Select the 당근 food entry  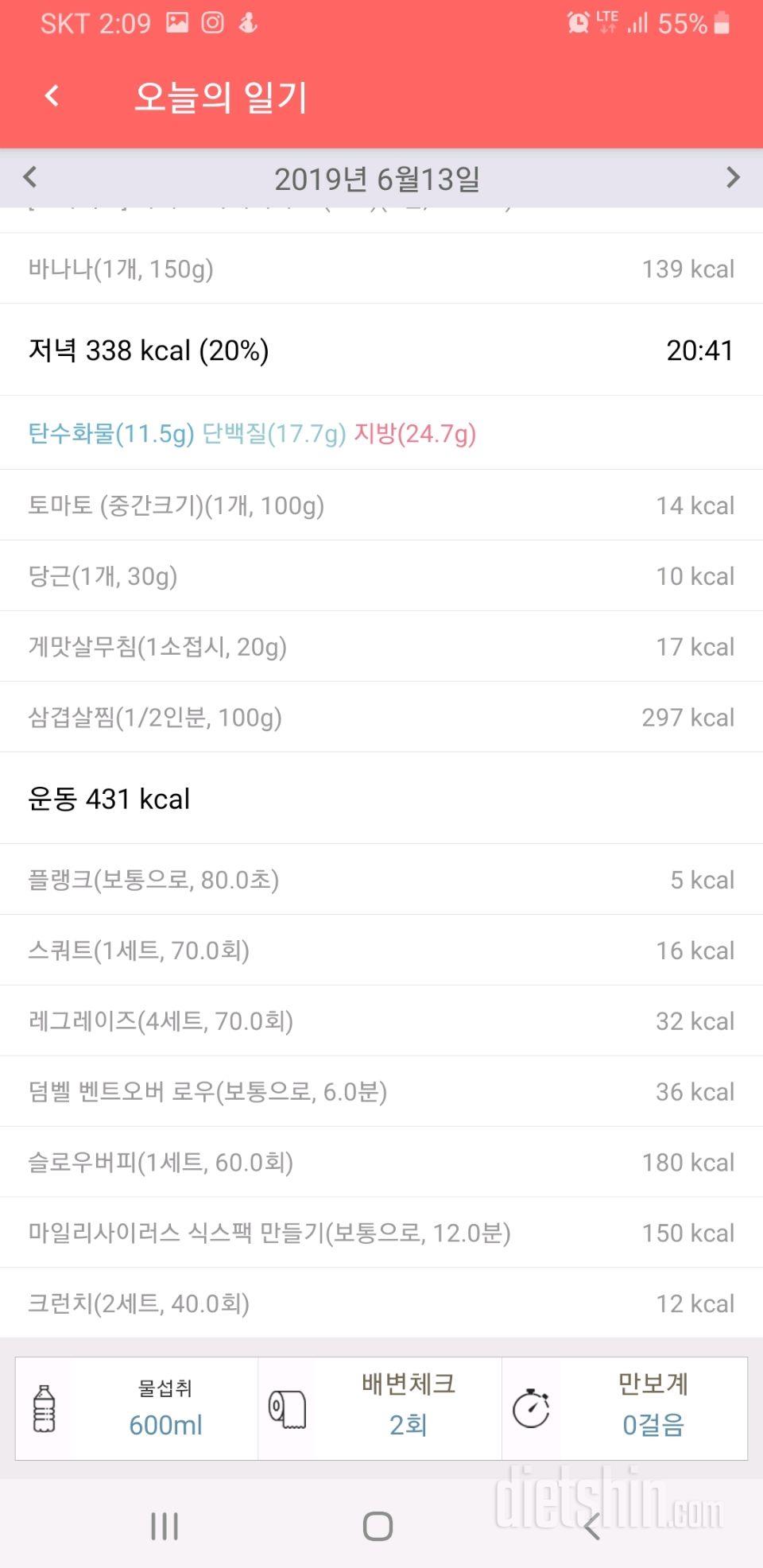coord(381,576)
